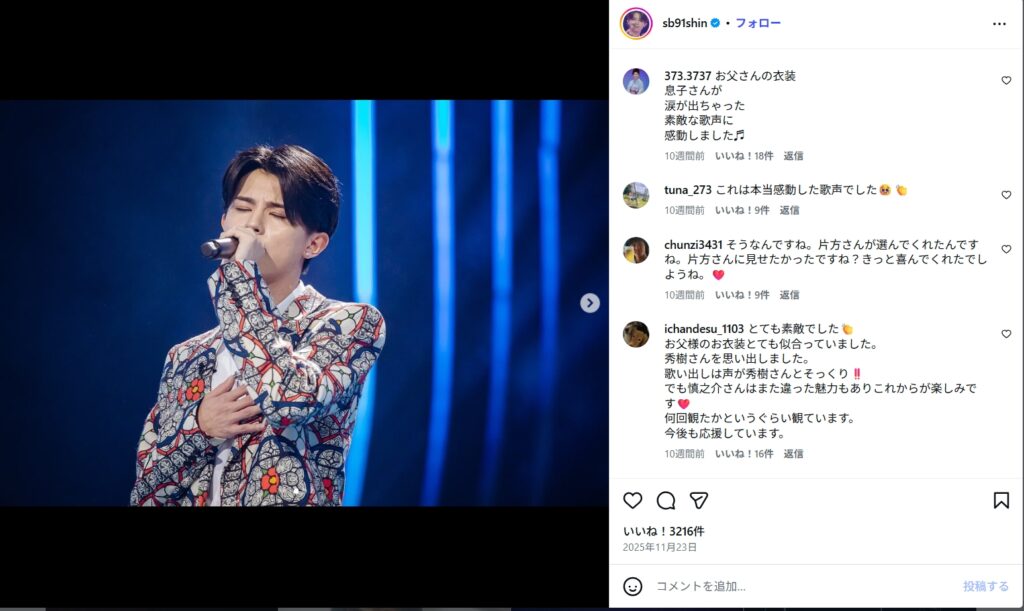
Task: Like chunzi3431's comment
Action: 1006,249
